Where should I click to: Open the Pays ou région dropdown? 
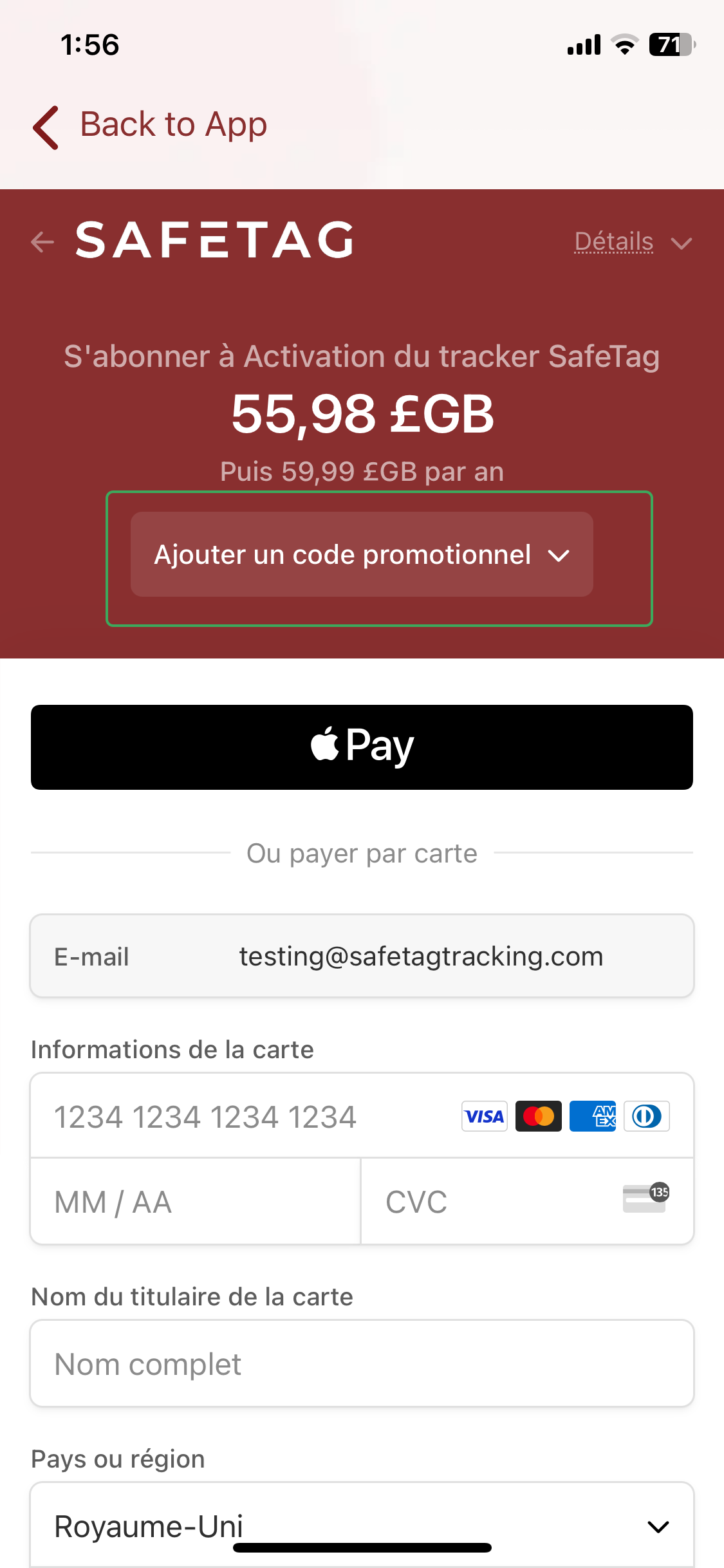coord(362,1526)
